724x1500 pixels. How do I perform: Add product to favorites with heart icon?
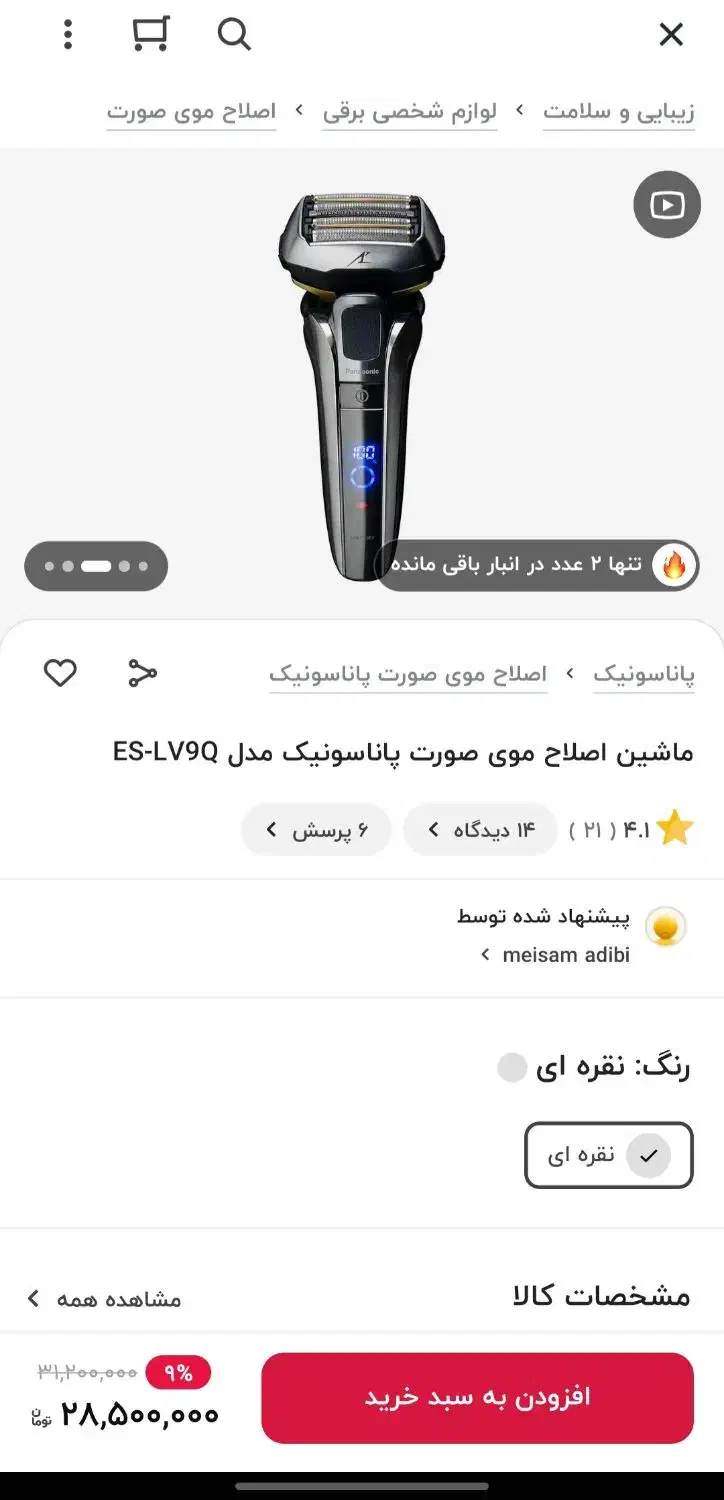coord(60,673)
